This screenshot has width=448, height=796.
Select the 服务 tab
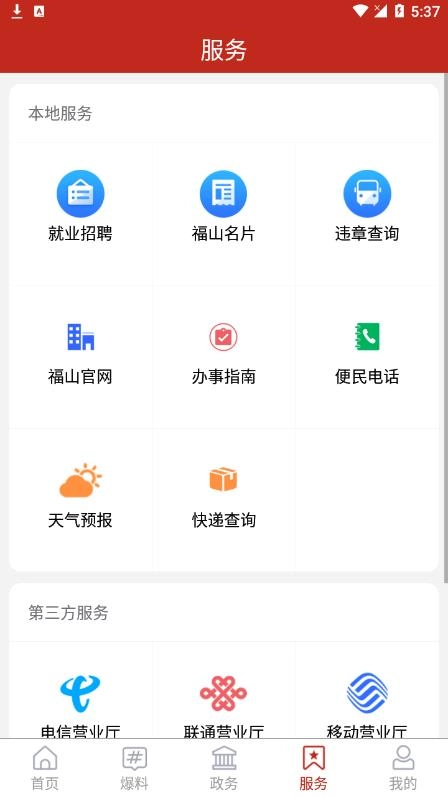click(x=313, y=768)
